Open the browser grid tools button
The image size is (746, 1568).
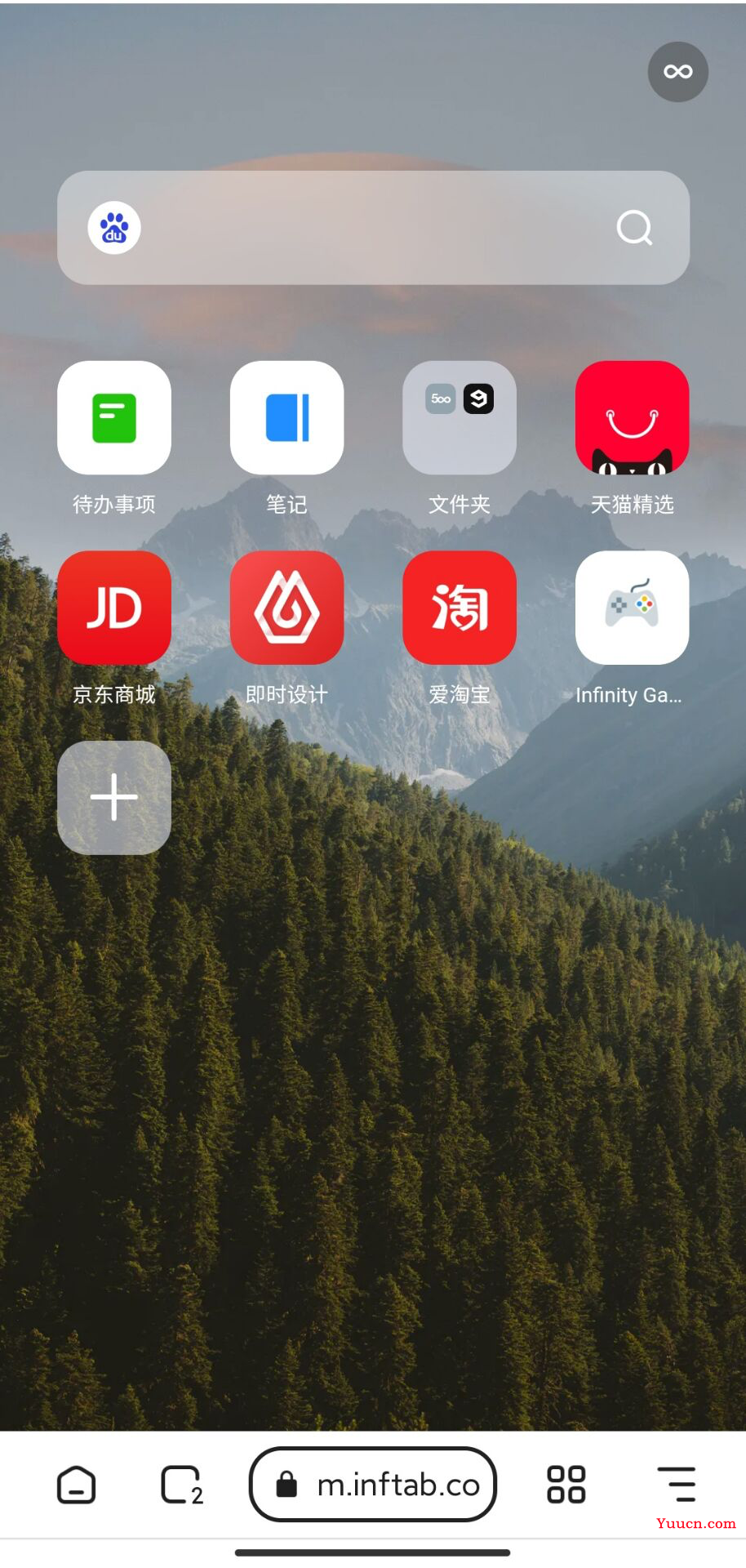(566, 1484)
